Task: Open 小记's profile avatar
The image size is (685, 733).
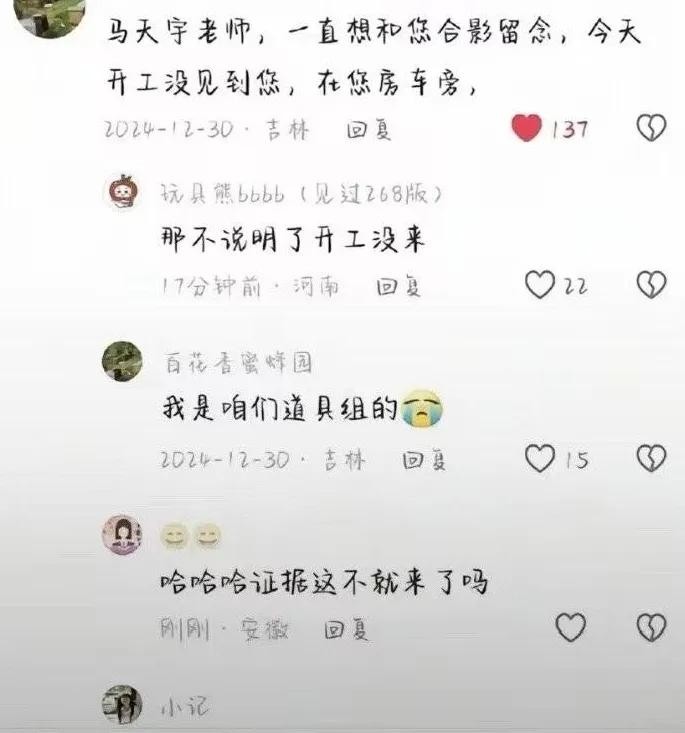Action: [122, 705]
